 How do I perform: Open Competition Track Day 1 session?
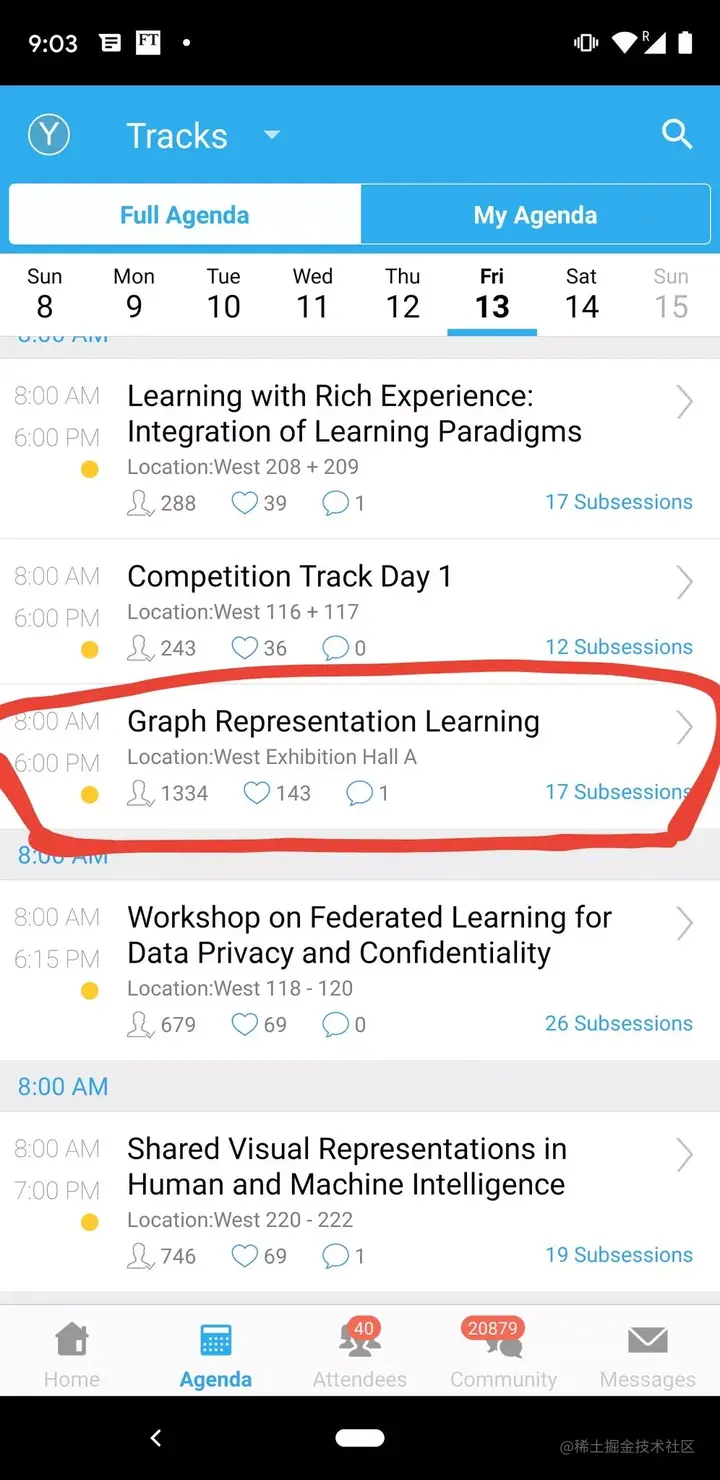coord(290,577)
